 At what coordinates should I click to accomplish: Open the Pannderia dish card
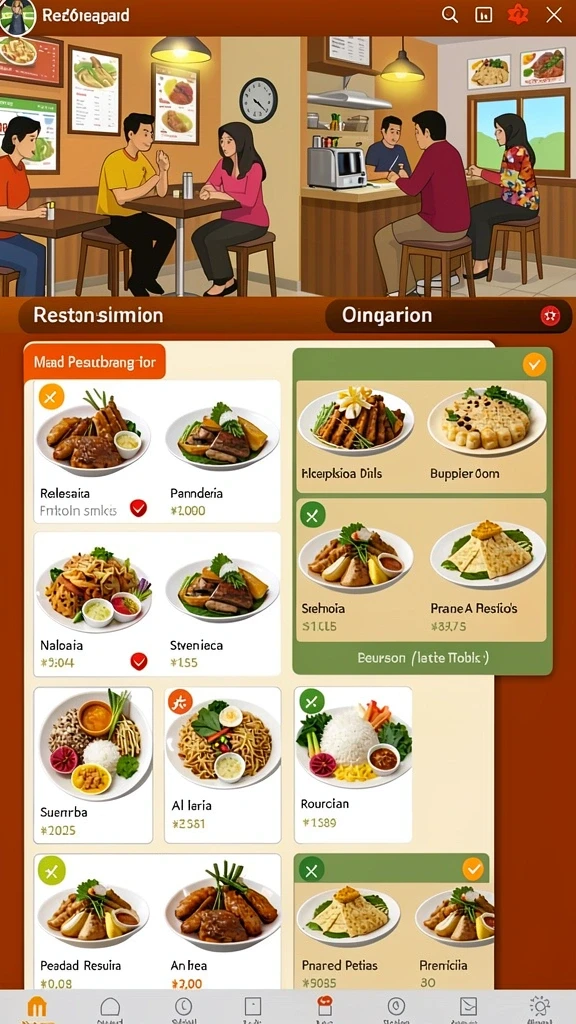(221, 451)
